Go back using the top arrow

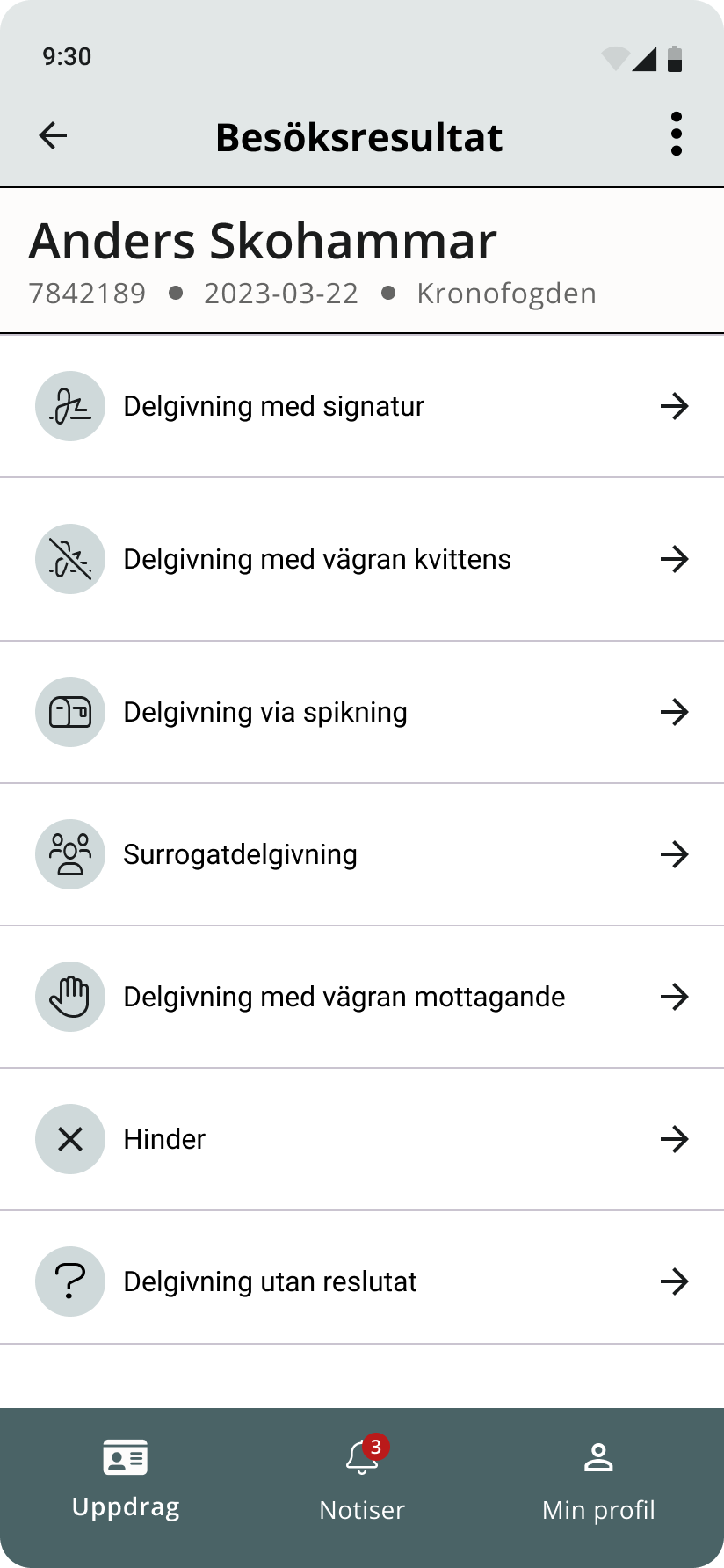54,135
